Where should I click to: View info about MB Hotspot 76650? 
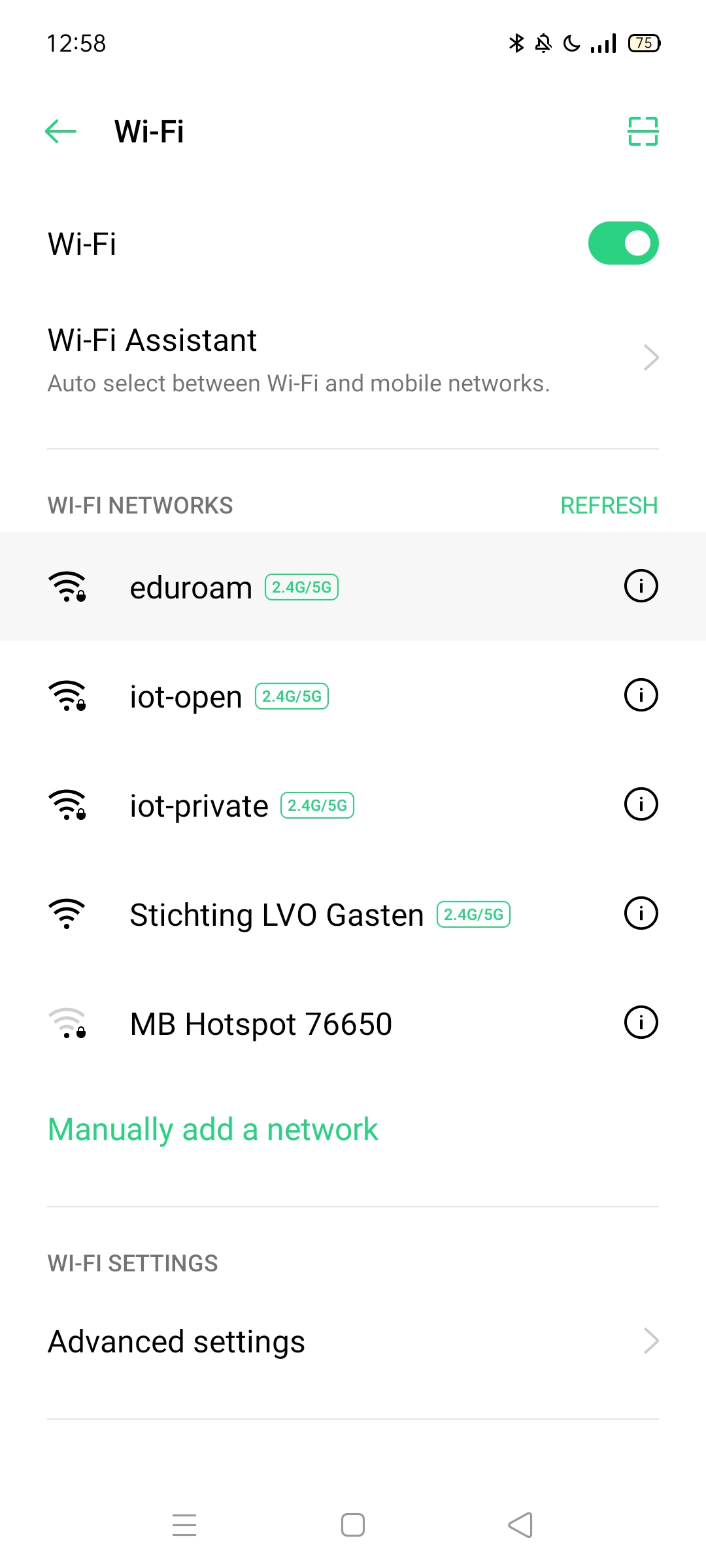641,1024
